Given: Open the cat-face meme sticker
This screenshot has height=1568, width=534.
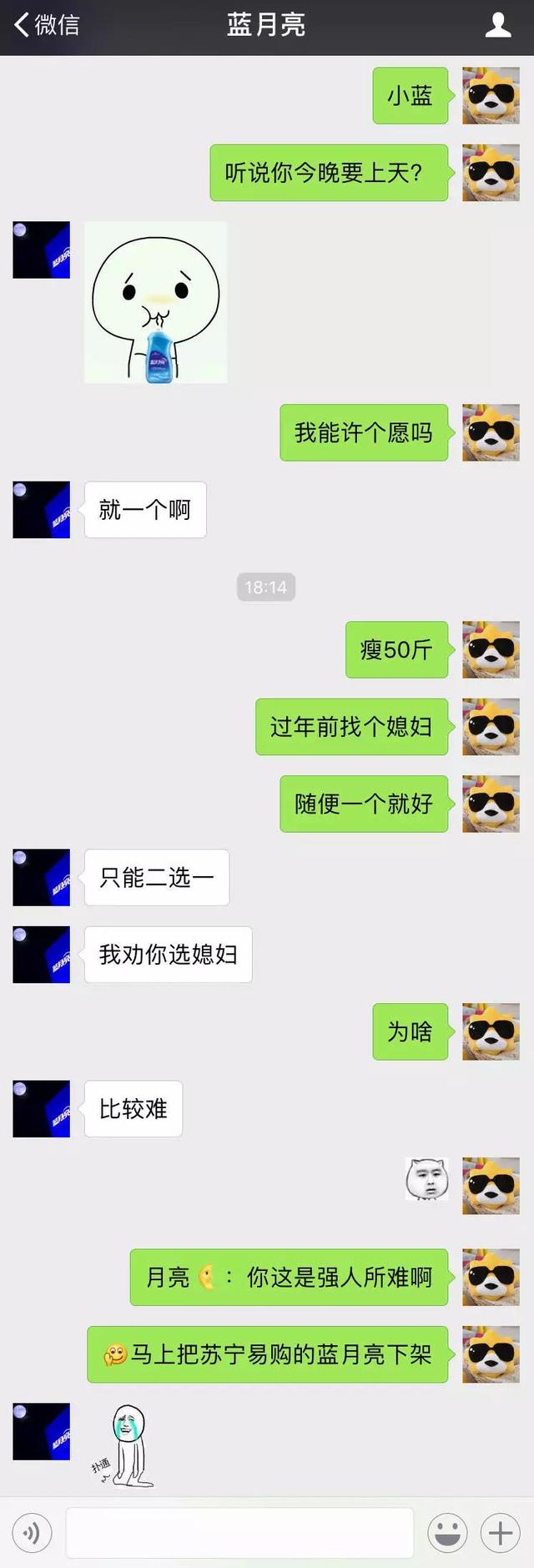Looking at the screenshot, I should click(x=426, y=1178).
